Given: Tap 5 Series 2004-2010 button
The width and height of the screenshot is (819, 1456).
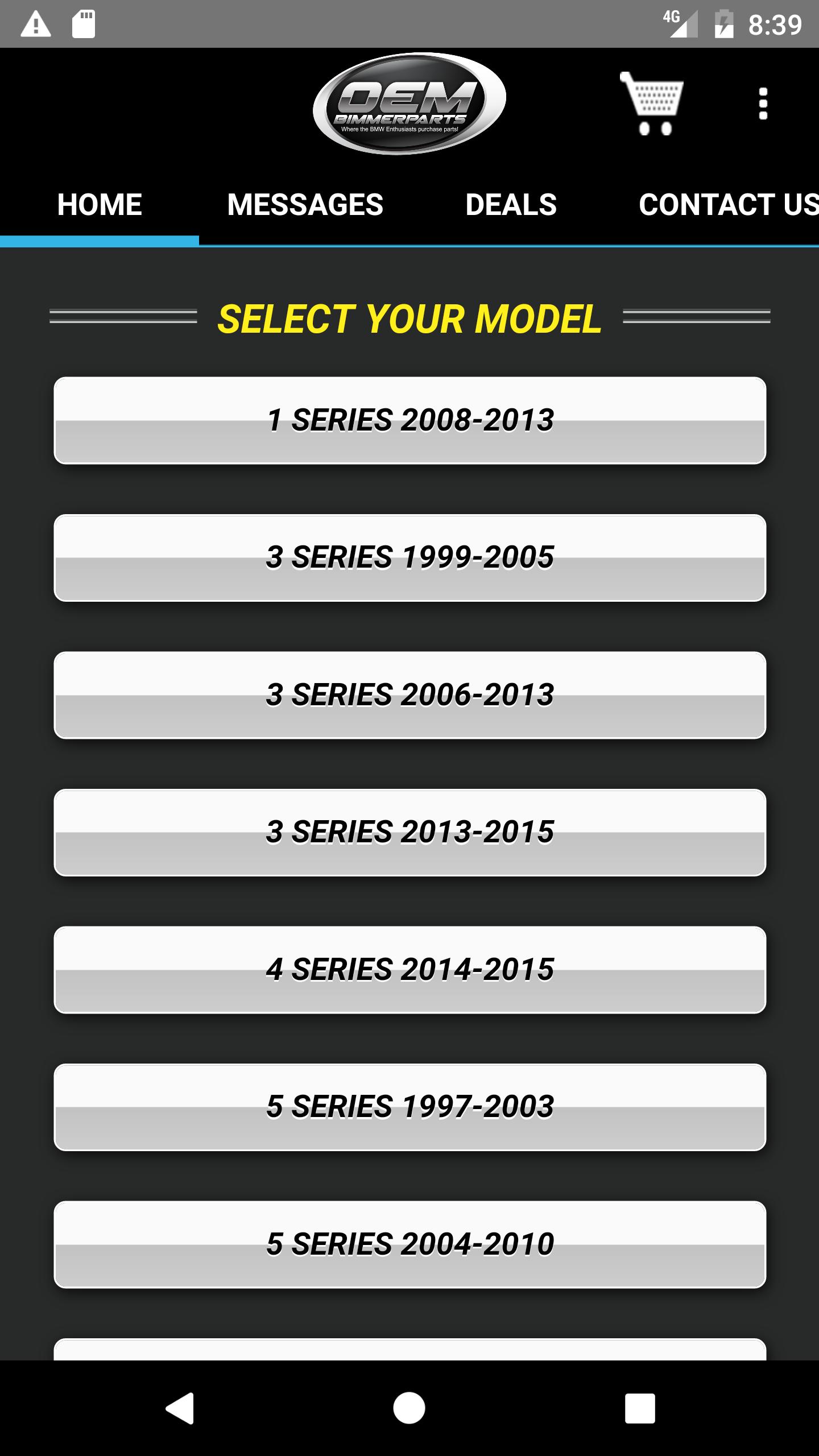Looking at the screenshot, I should click(x=409, y=1244).
